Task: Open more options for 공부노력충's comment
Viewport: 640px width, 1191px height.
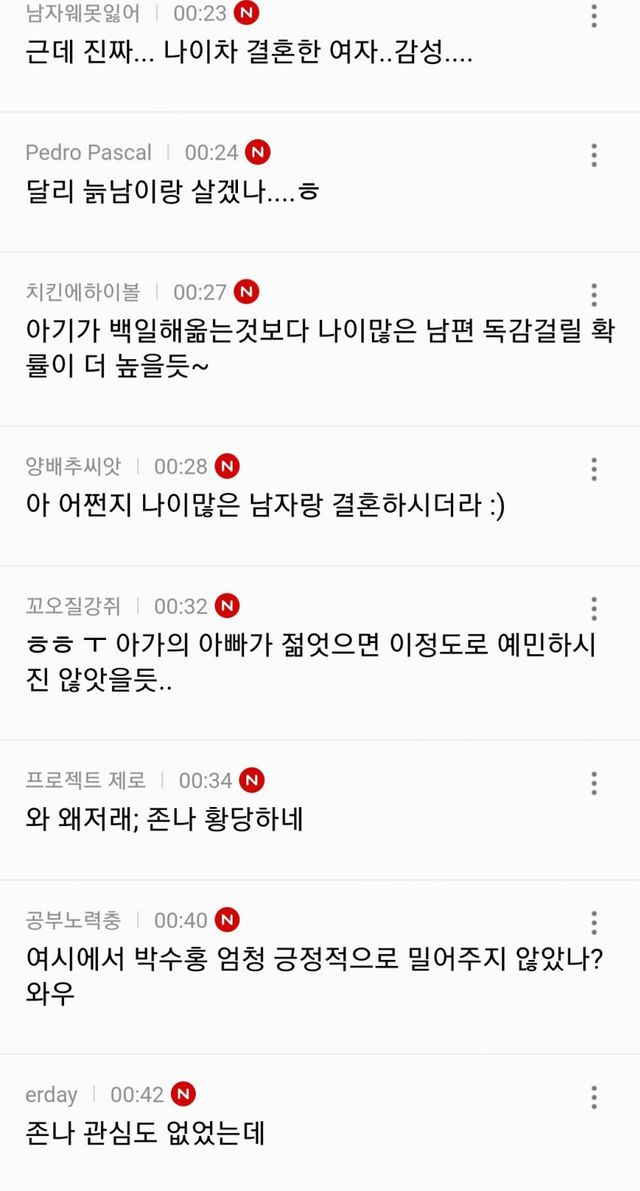Action: click(x=594, y=923)
